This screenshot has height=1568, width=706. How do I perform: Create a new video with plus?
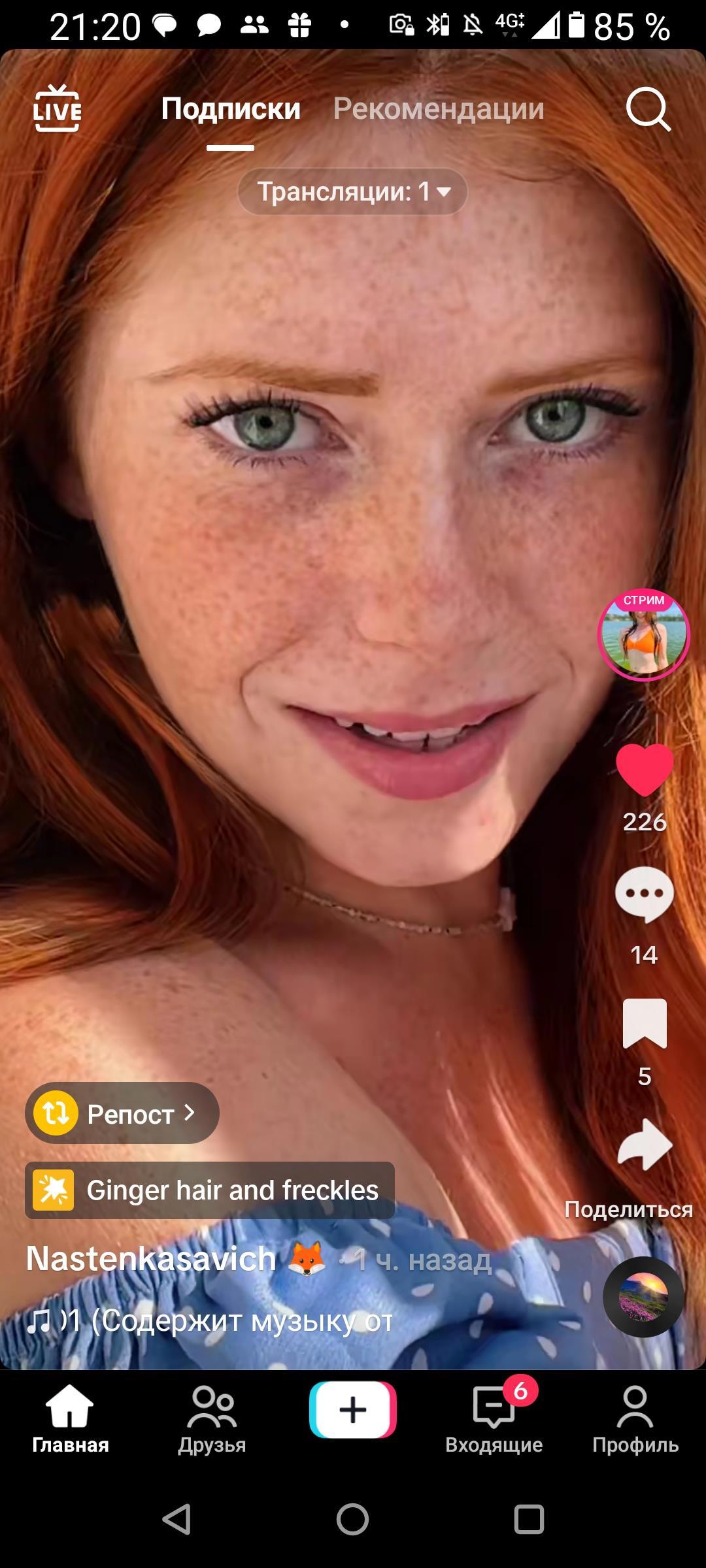353,1410
